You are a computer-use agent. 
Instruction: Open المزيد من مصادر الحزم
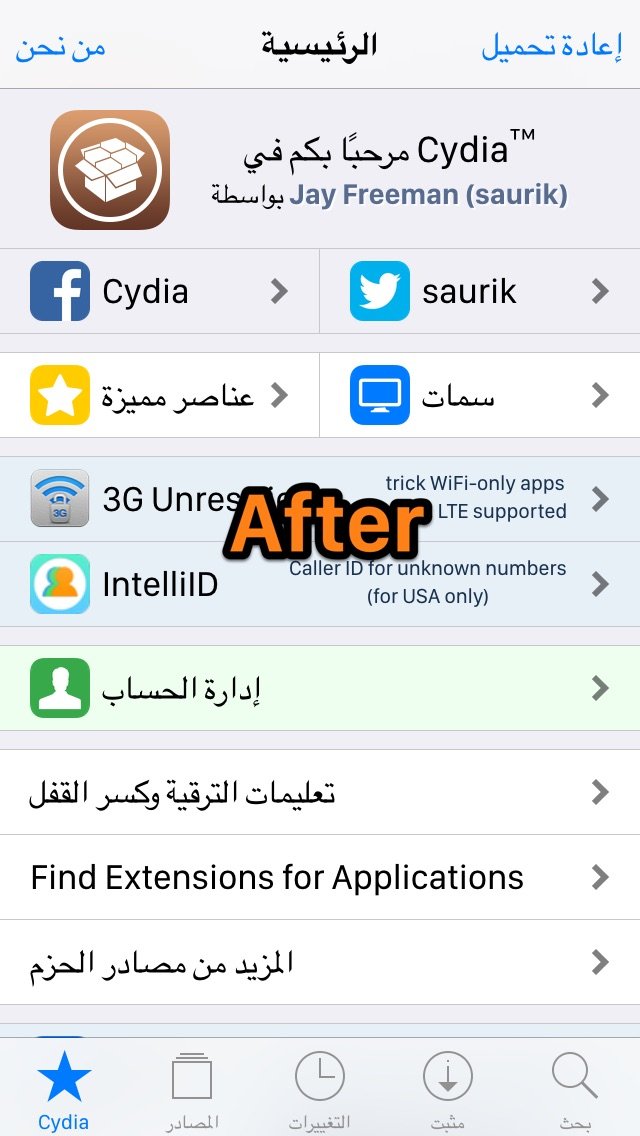(320, 963)
